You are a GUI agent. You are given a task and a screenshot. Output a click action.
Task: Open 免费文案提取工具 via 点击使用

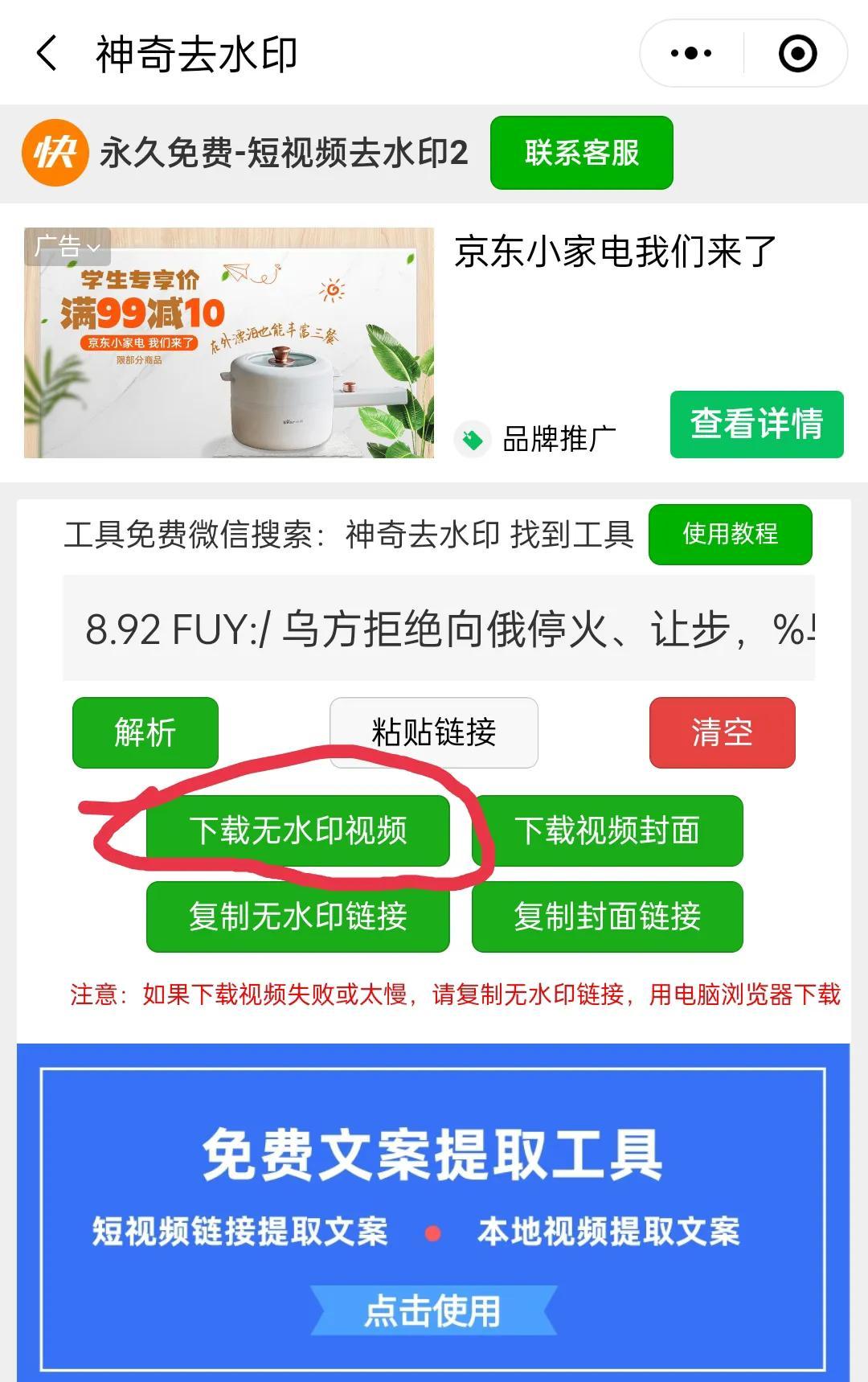[x=433, y=1310]
